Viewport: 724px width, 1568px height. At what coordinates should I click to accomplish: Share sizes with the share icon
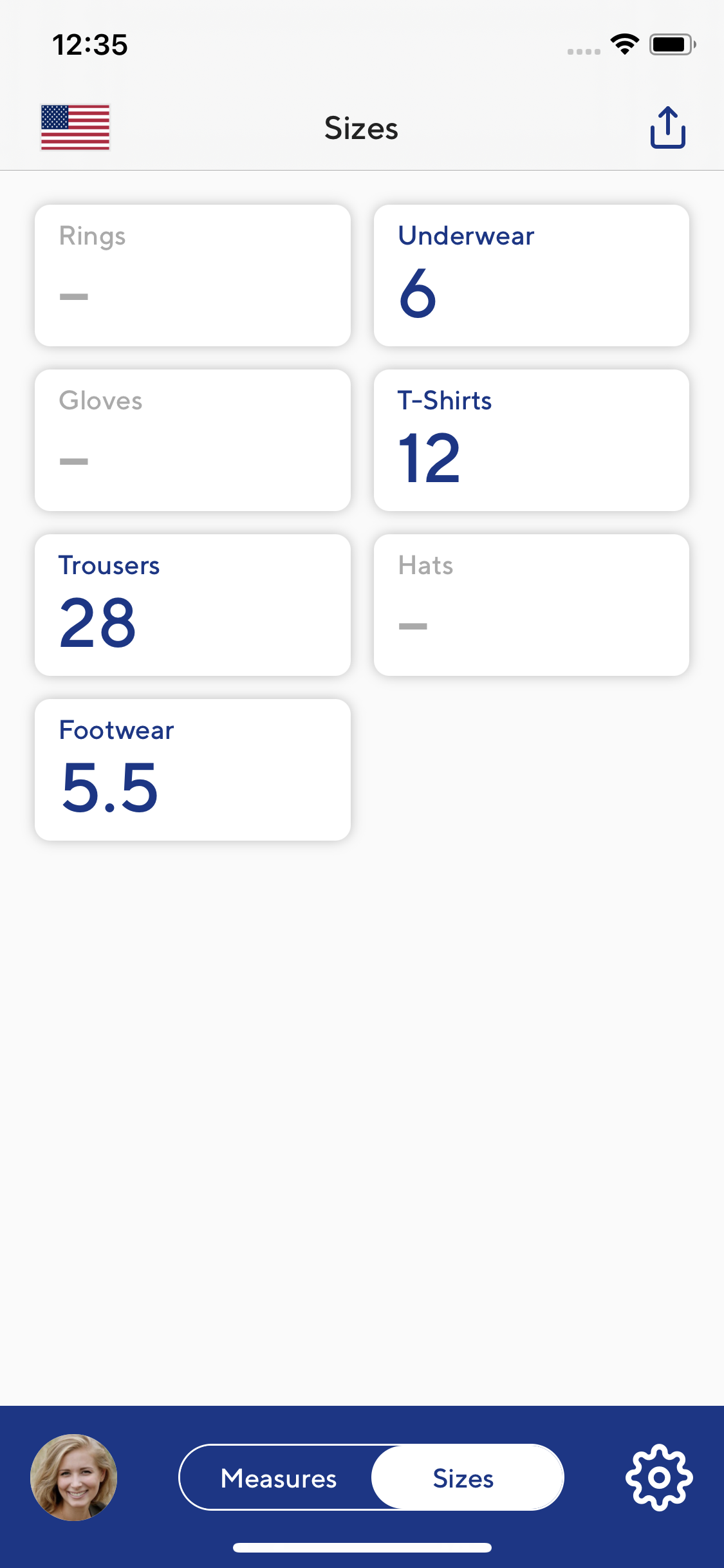tap(667, 127)
